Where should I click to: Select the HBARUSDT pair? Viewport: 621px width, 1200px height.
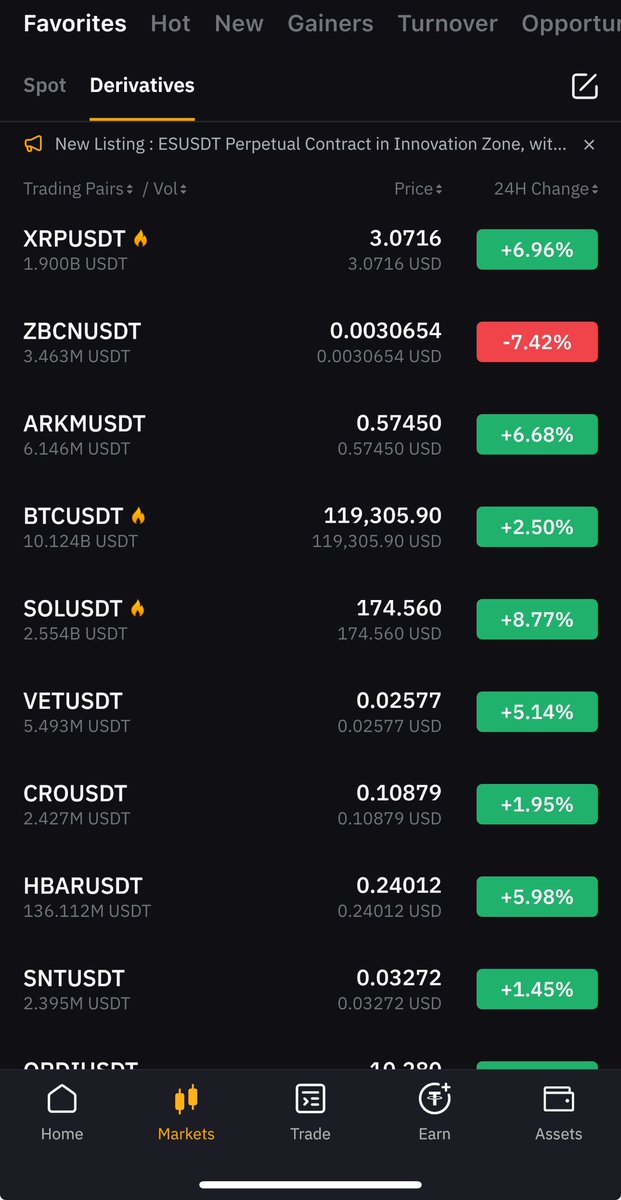(310, 896)
